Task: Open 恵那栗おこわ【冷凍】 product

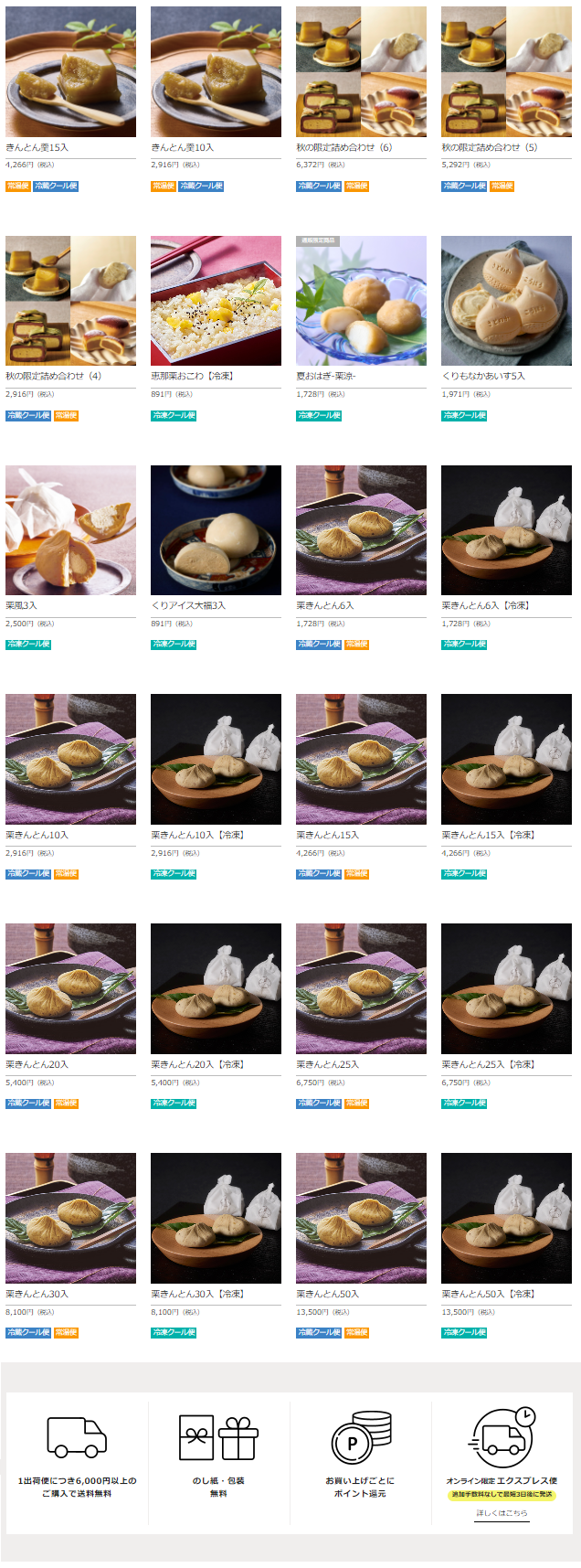Action: tap(216, 301)
